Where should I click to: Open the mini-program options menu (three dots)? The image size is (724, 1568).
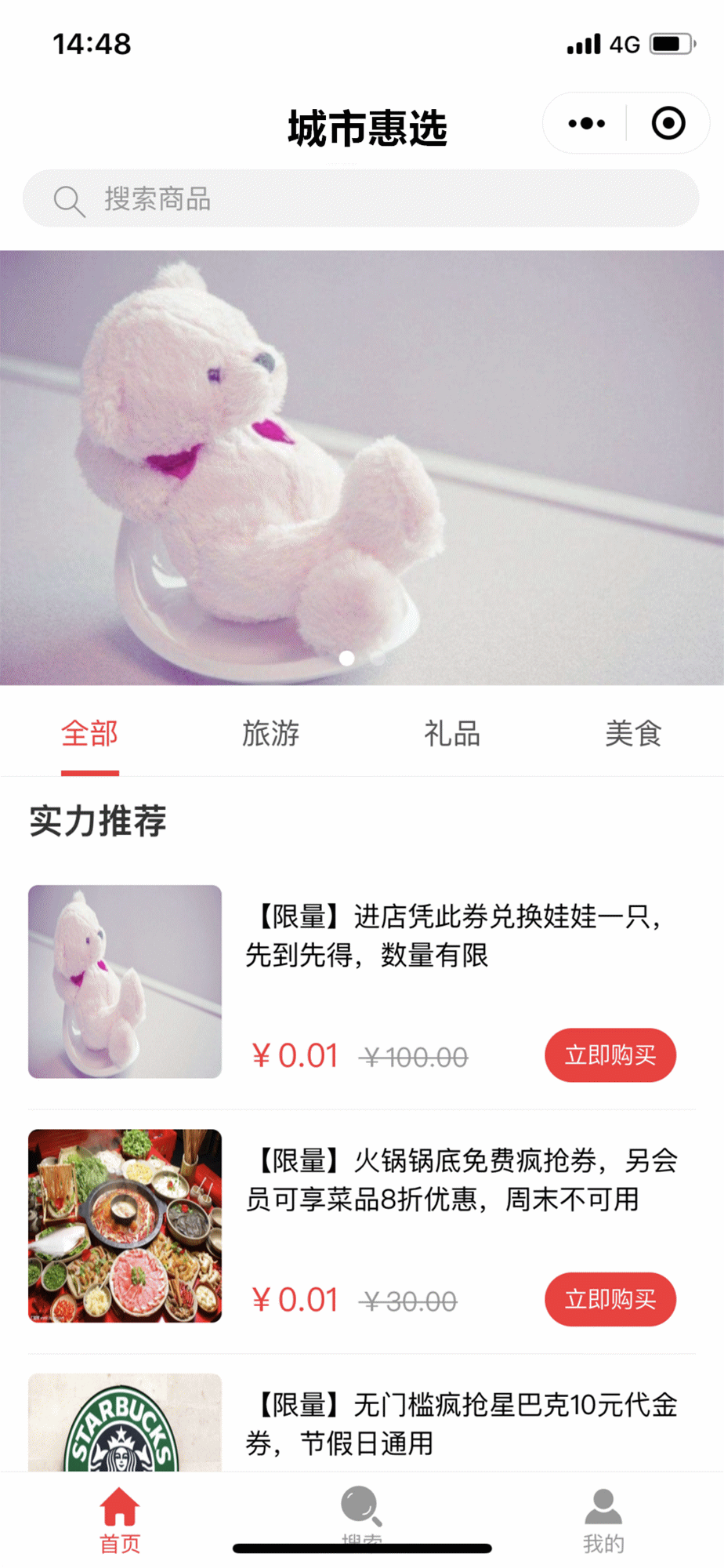coord(584,122)
